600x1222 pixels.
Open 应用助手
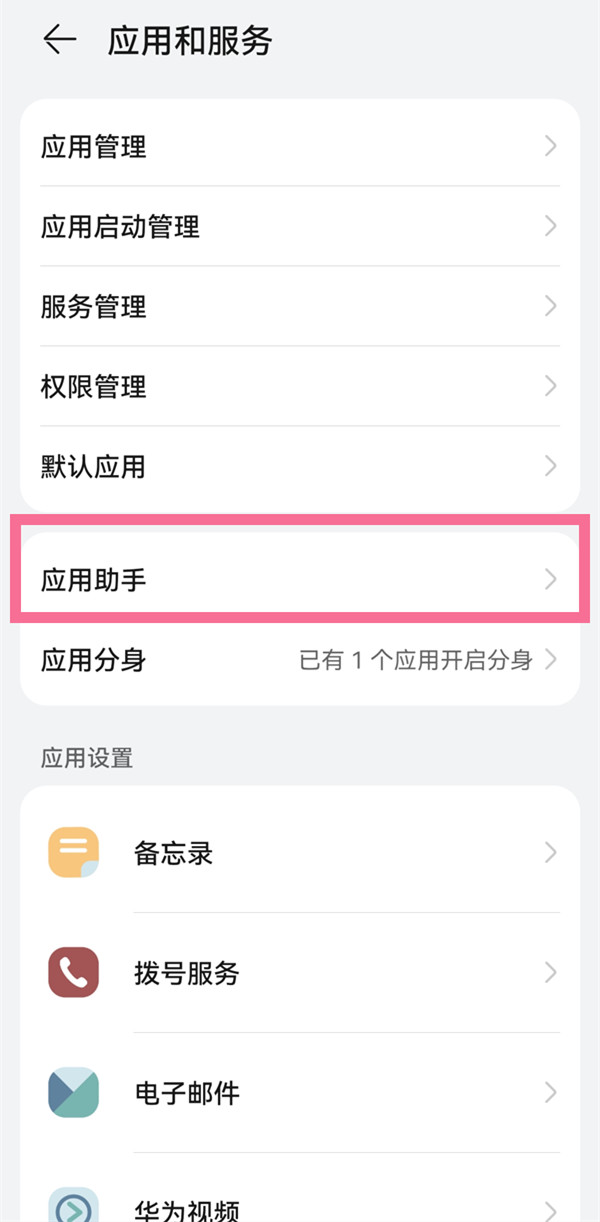coord(299,579)
